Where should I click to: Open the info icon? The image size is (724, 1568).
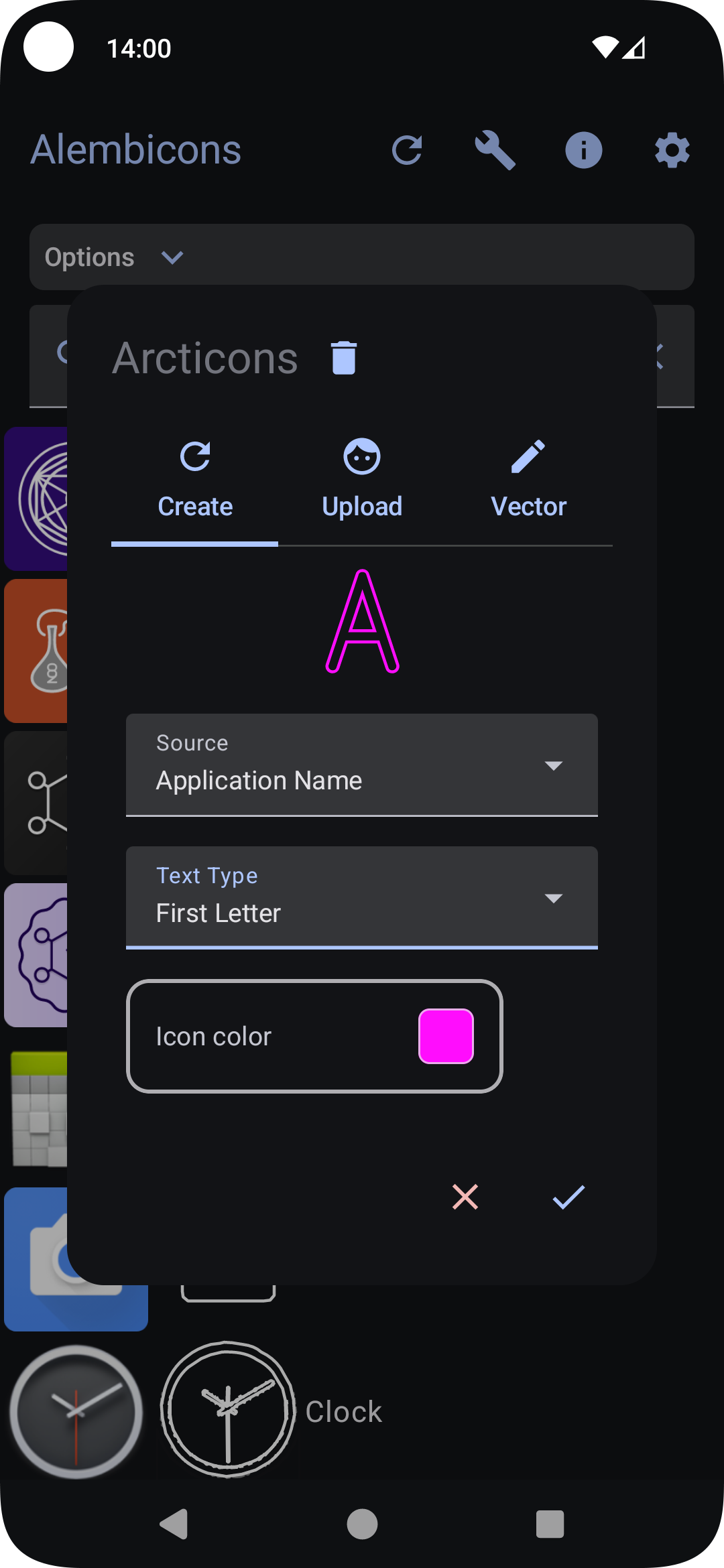tap(583, 150)
